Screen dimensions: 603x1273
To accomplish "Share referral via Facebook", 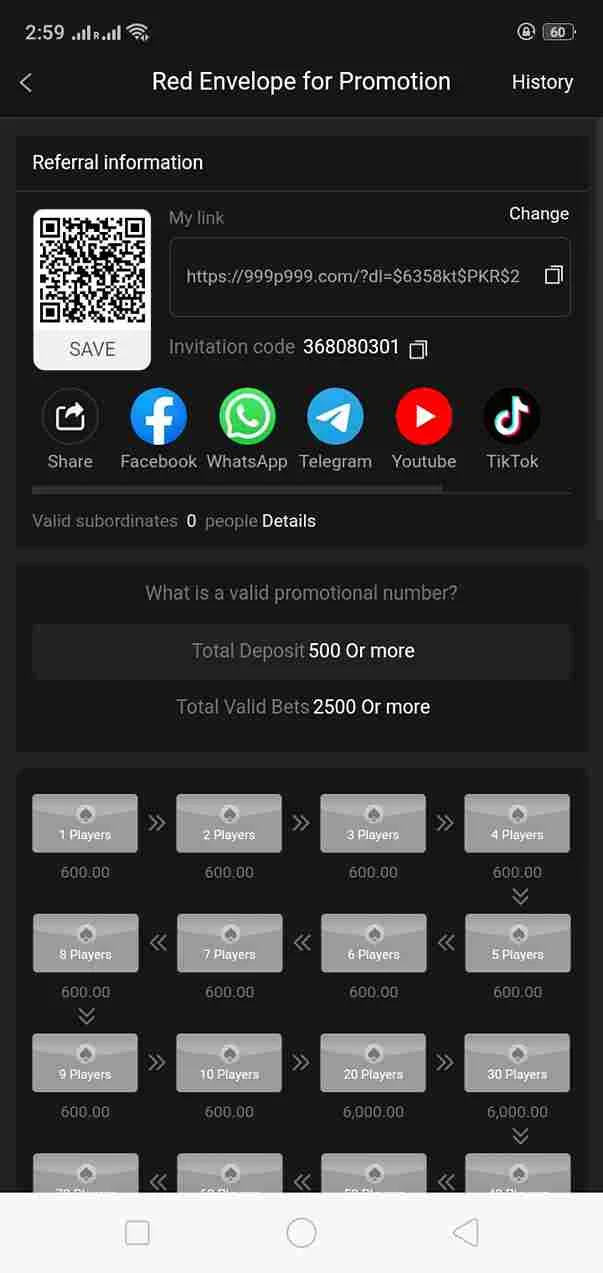I will pos(158,417).
